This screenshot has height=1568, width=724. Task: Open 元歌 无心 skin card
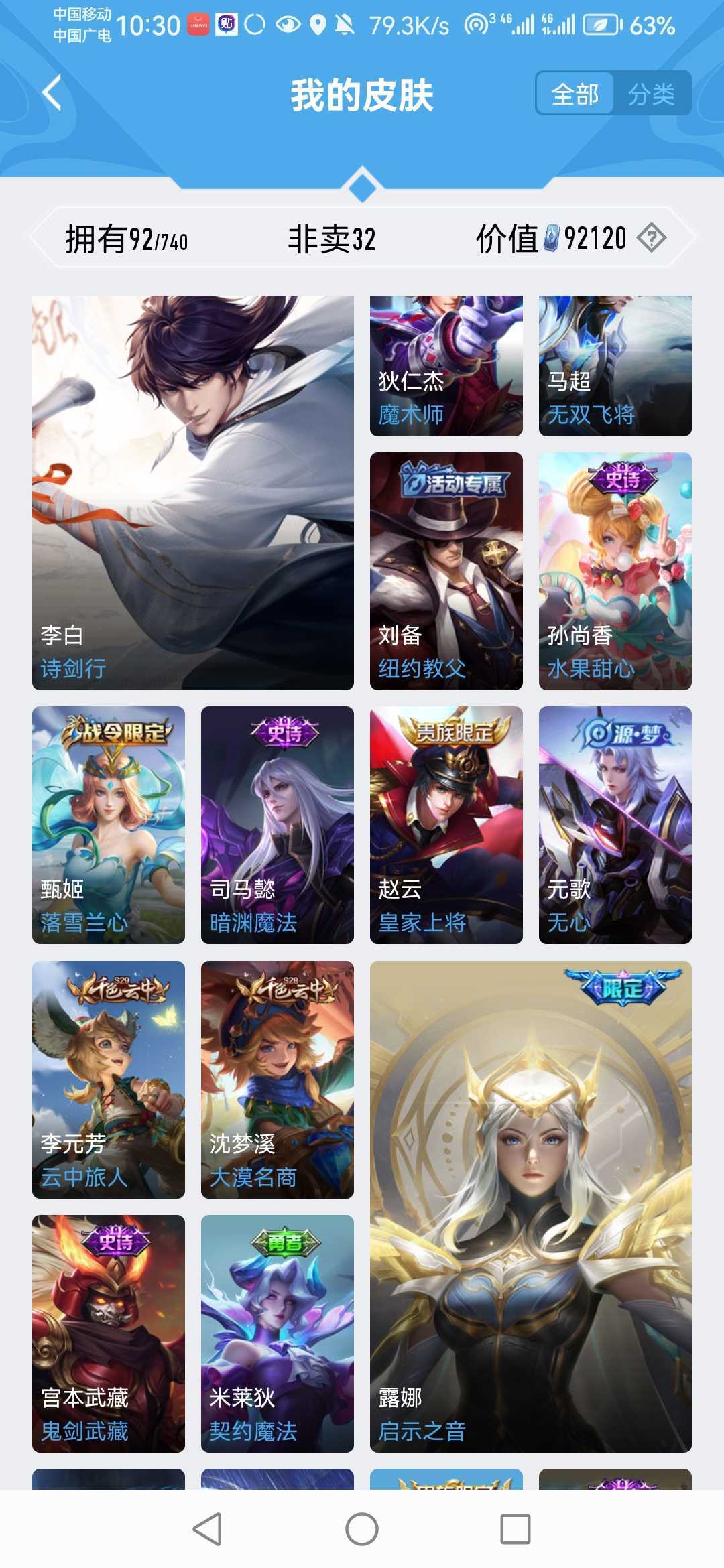(615, 825)
